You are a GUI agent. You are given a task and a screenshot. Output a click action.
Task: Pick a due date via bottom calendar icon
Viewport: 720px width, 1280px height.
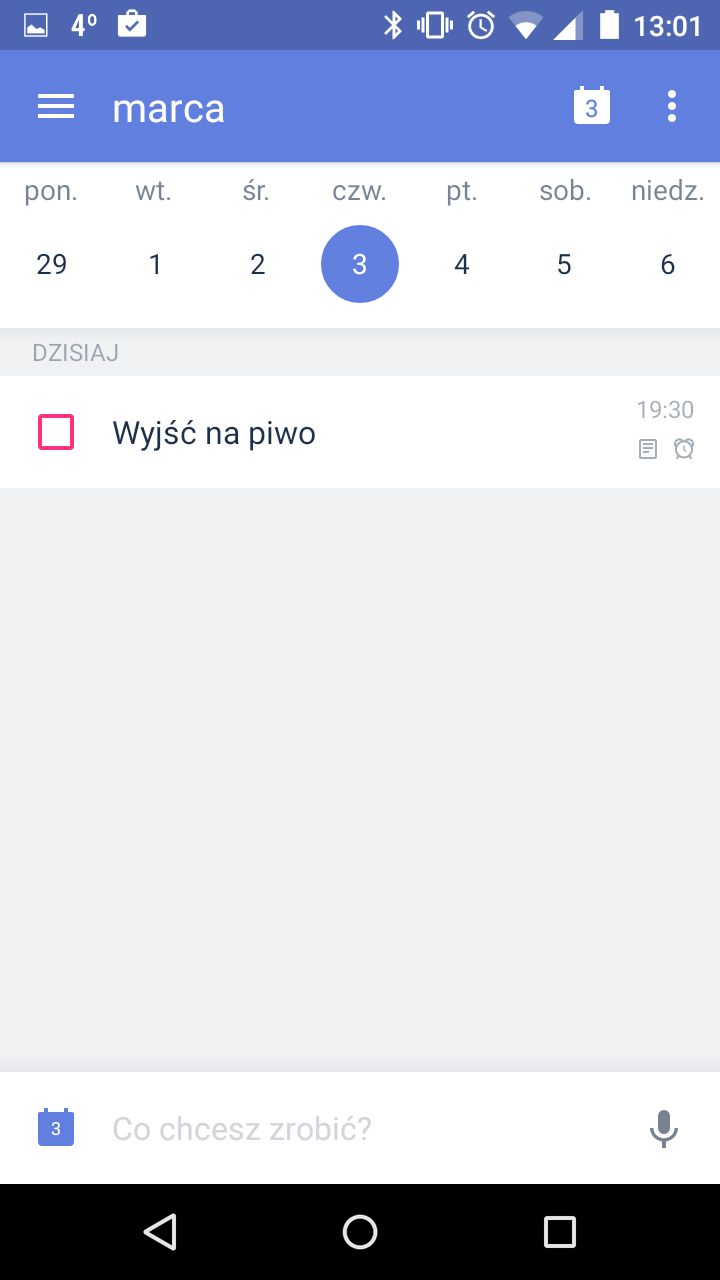coord(56,1127)
